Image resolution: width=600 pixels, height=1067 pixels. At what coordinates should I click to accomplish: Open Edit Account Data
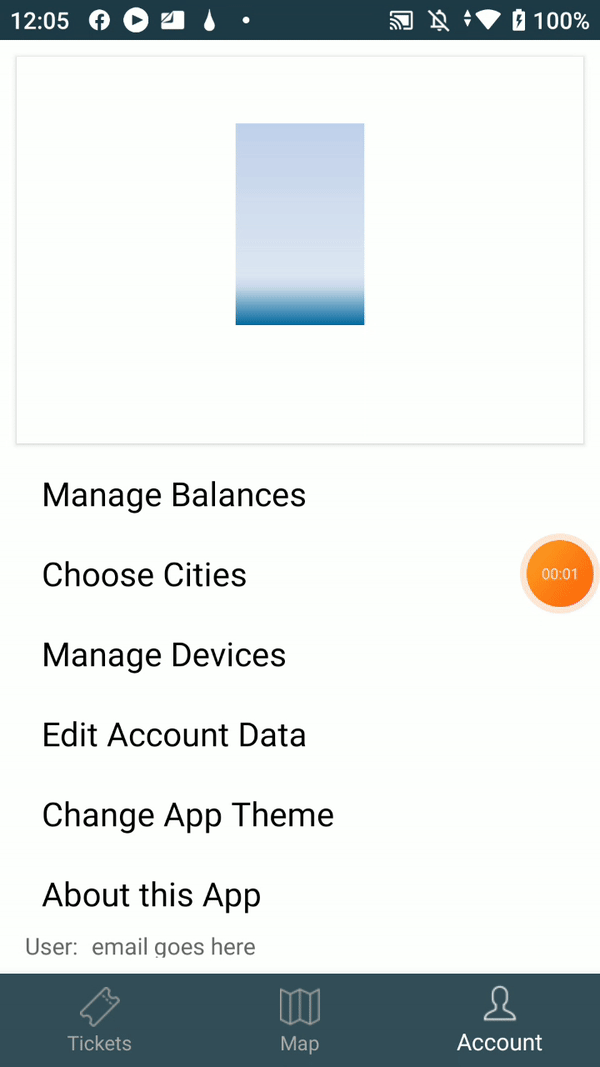click(174, 735)
